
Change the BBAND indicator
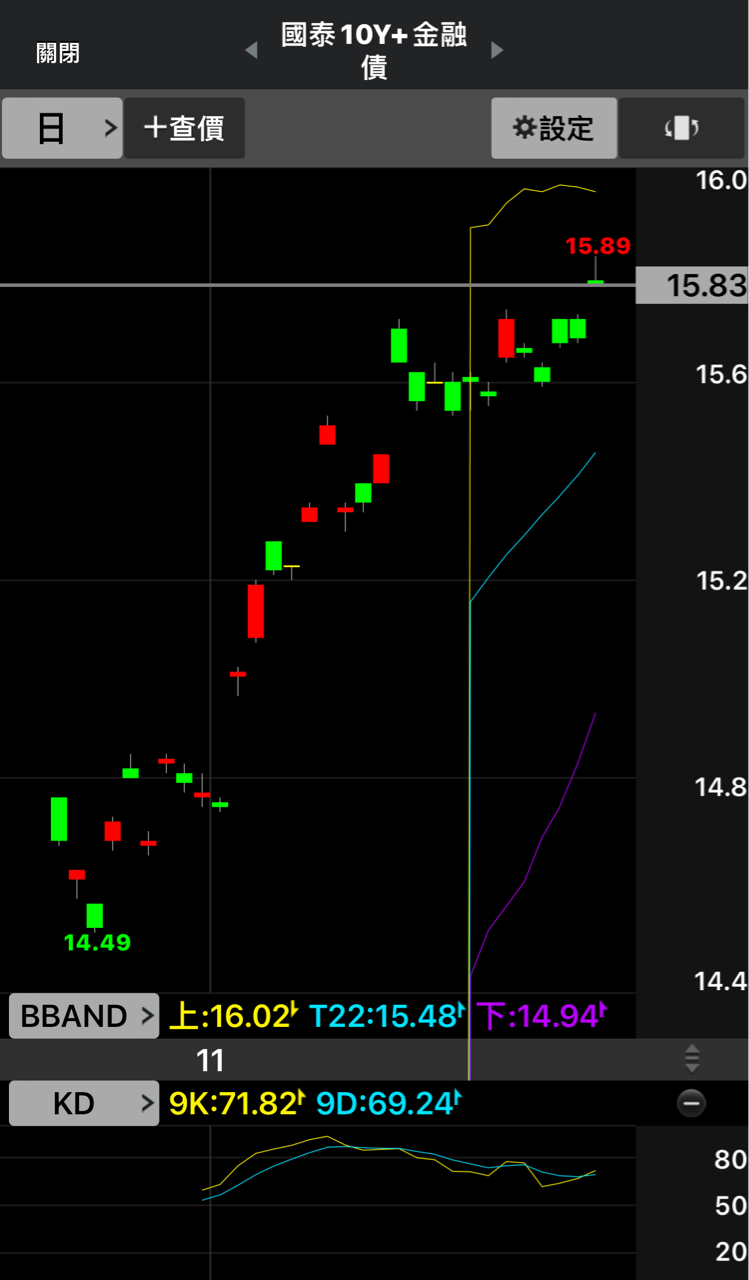pyautogui.click(x=84, y=1016)
